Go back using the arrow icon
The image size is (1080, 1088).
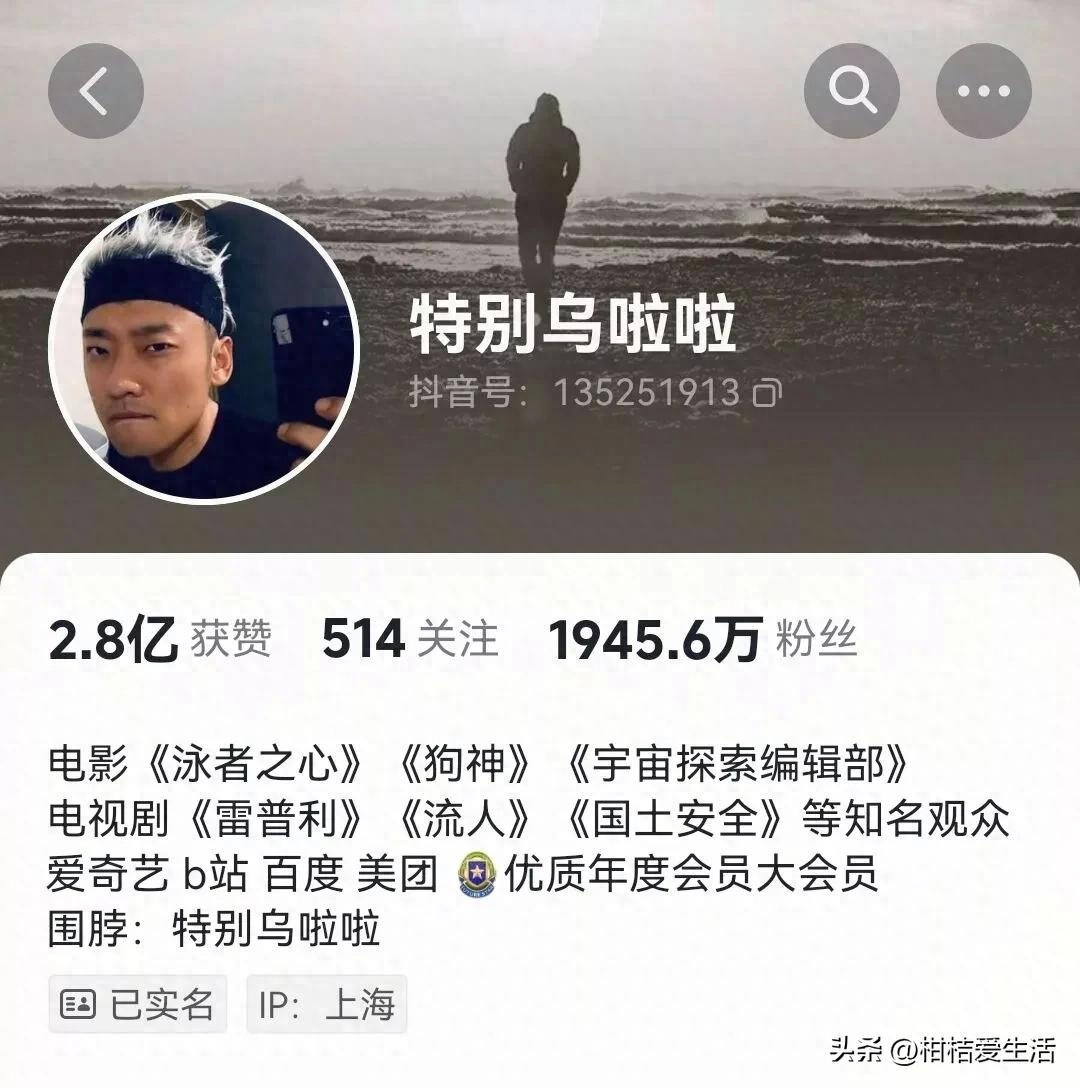pos(95,91)
